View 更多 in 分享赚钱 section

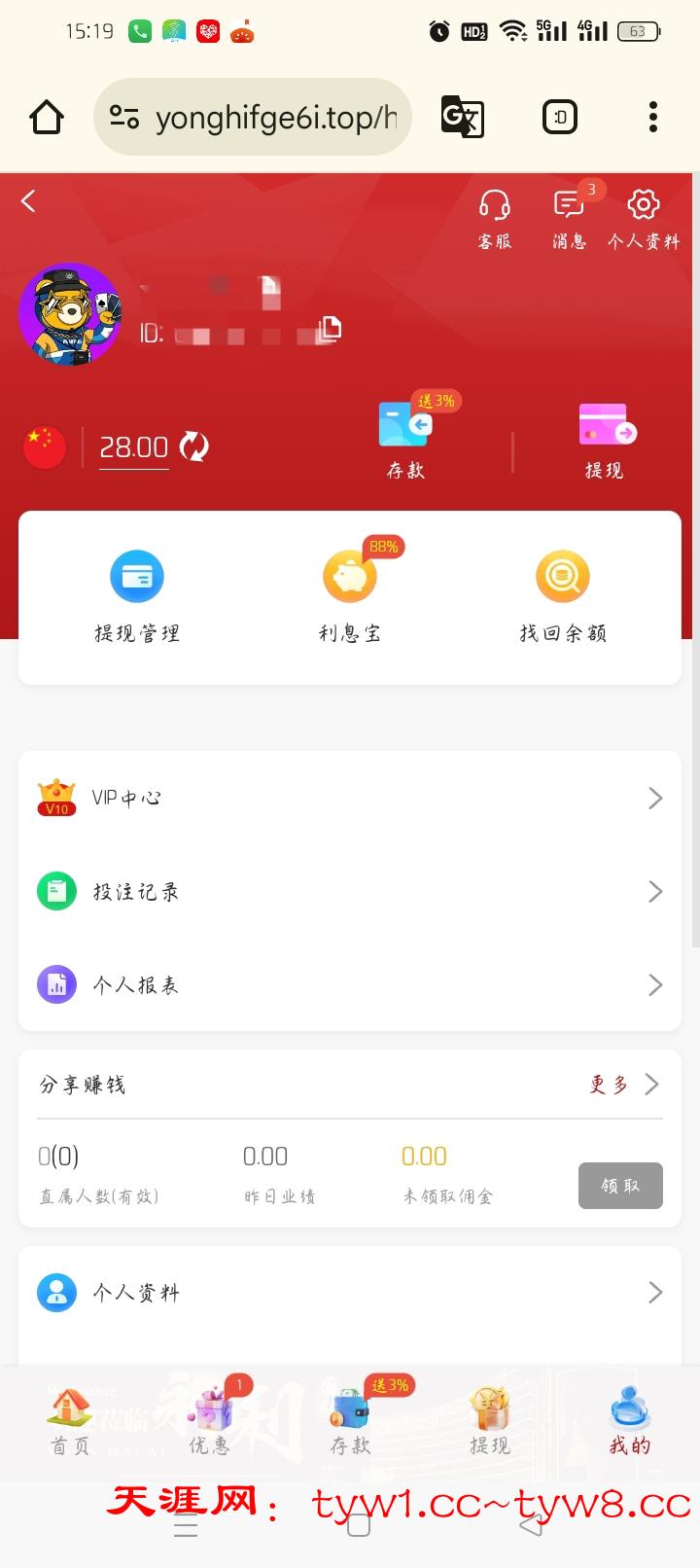coord(624,1085)
